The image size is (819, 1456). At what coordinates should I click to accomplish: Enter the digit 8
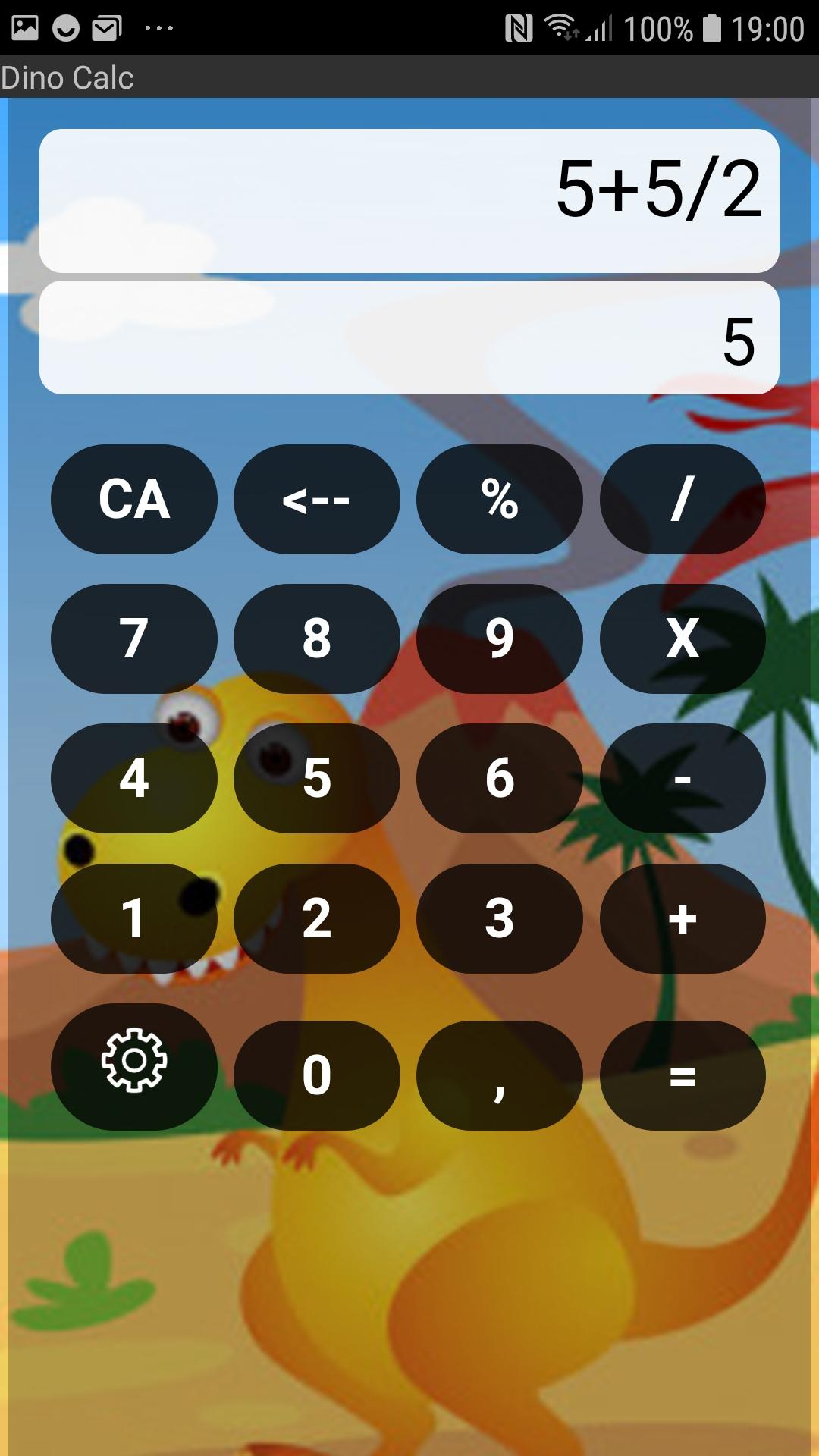point(317,639)
